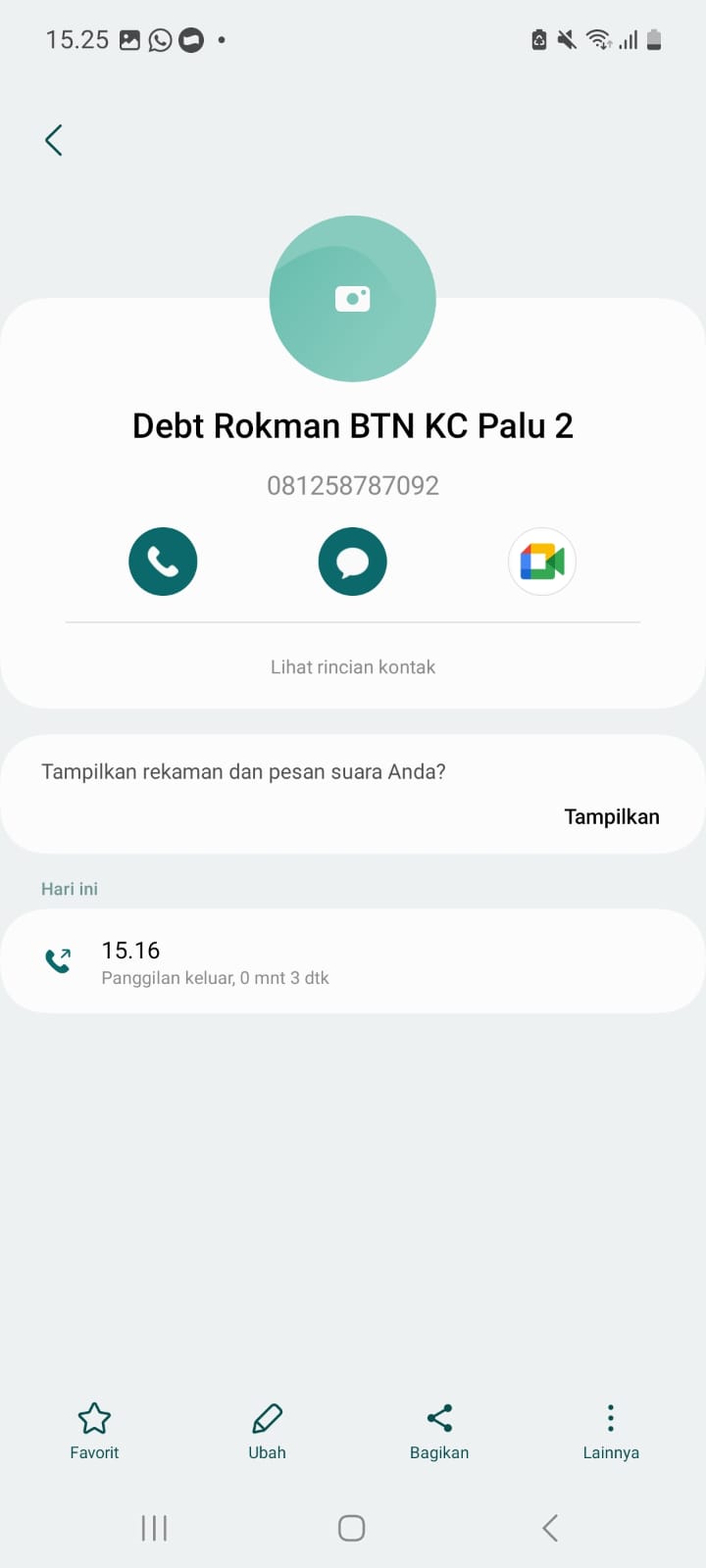
Task: Go to the home screen
Action: coord(352,1528)
